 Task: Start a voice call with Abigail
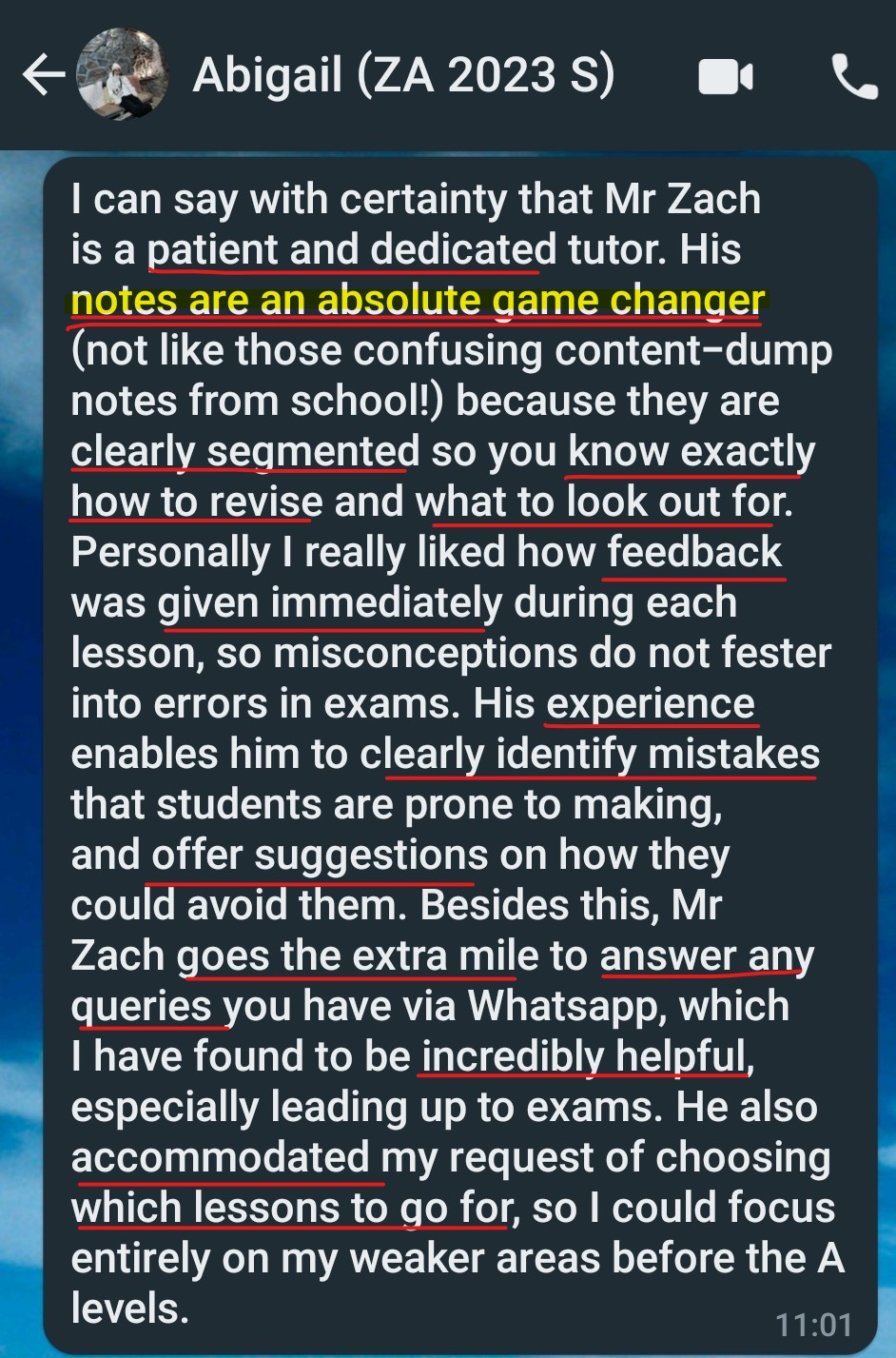(x=853, y=76)
